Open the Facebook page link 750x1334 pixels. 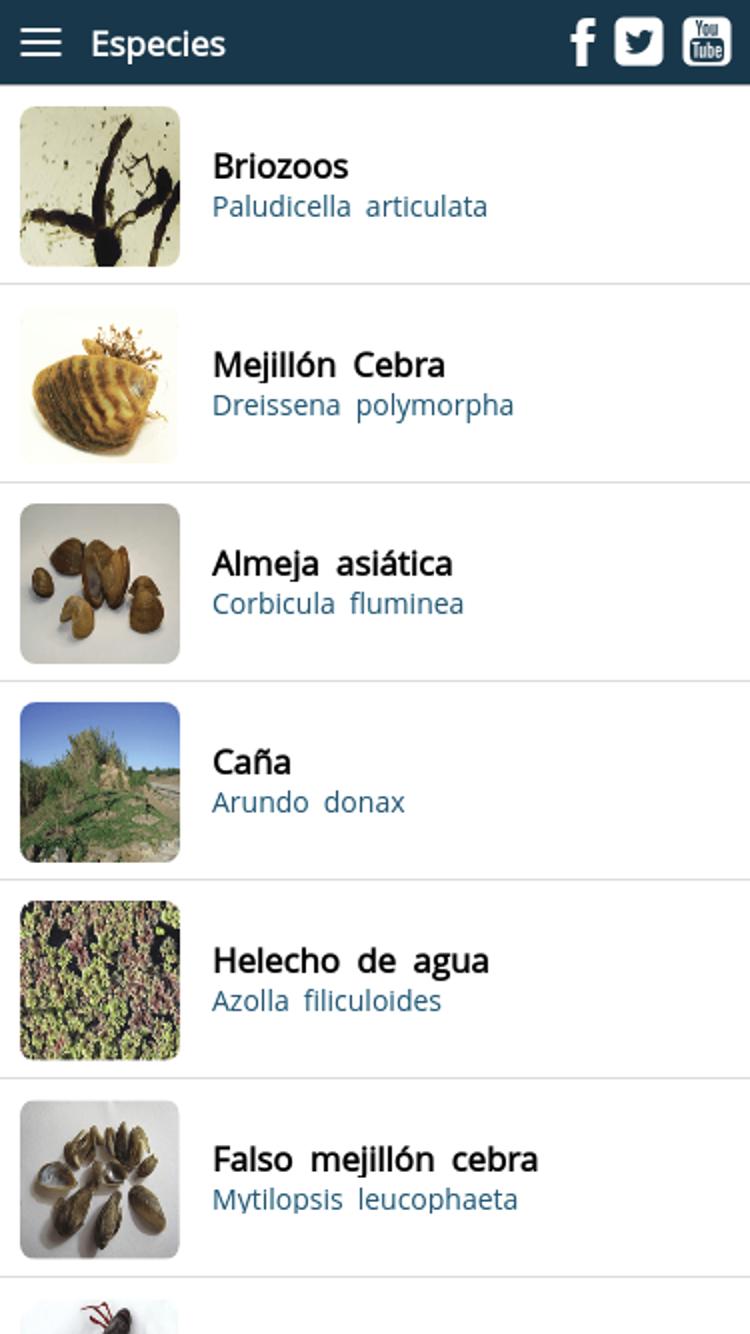point(583,42)
